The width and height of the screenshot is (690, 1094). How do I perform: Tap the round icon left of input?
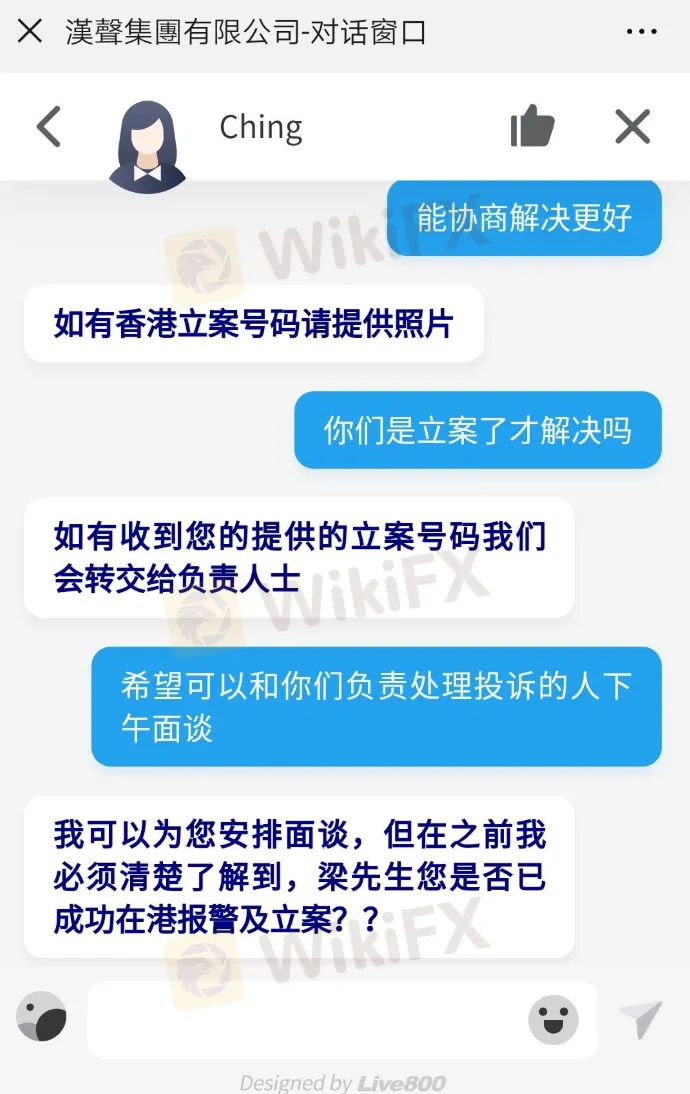coord(42,1018)
